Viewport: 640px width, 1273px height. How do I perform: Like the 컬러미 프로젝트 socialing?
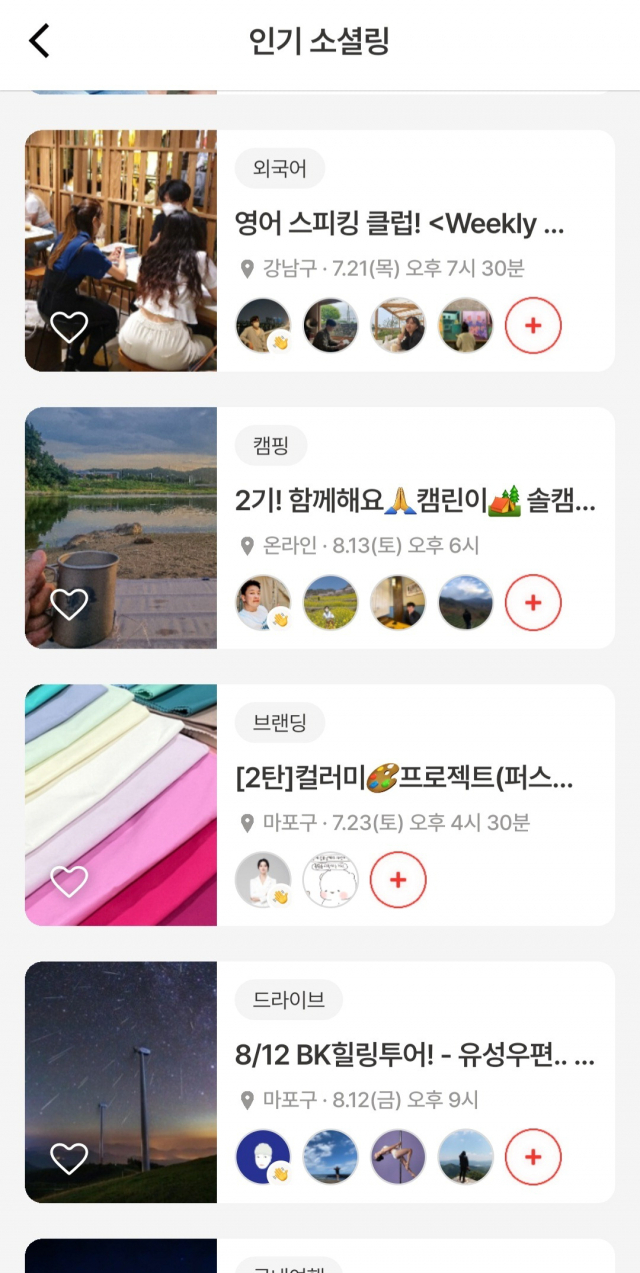click(69, 881)
